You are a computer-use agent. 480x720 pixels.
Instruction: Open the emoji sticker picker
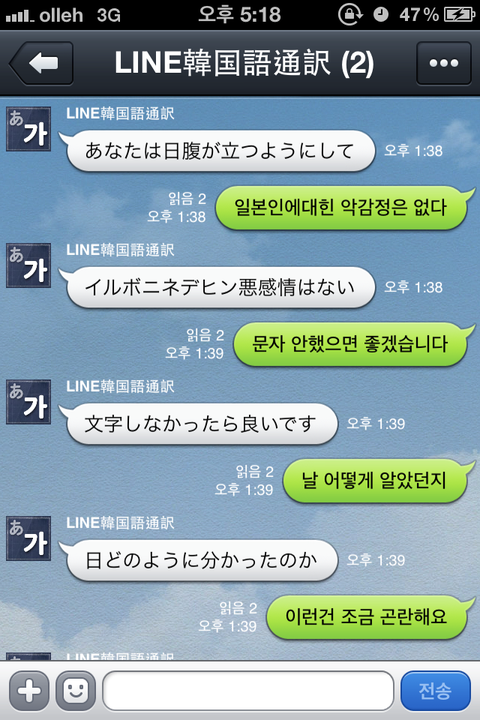(x=76, y=690)
